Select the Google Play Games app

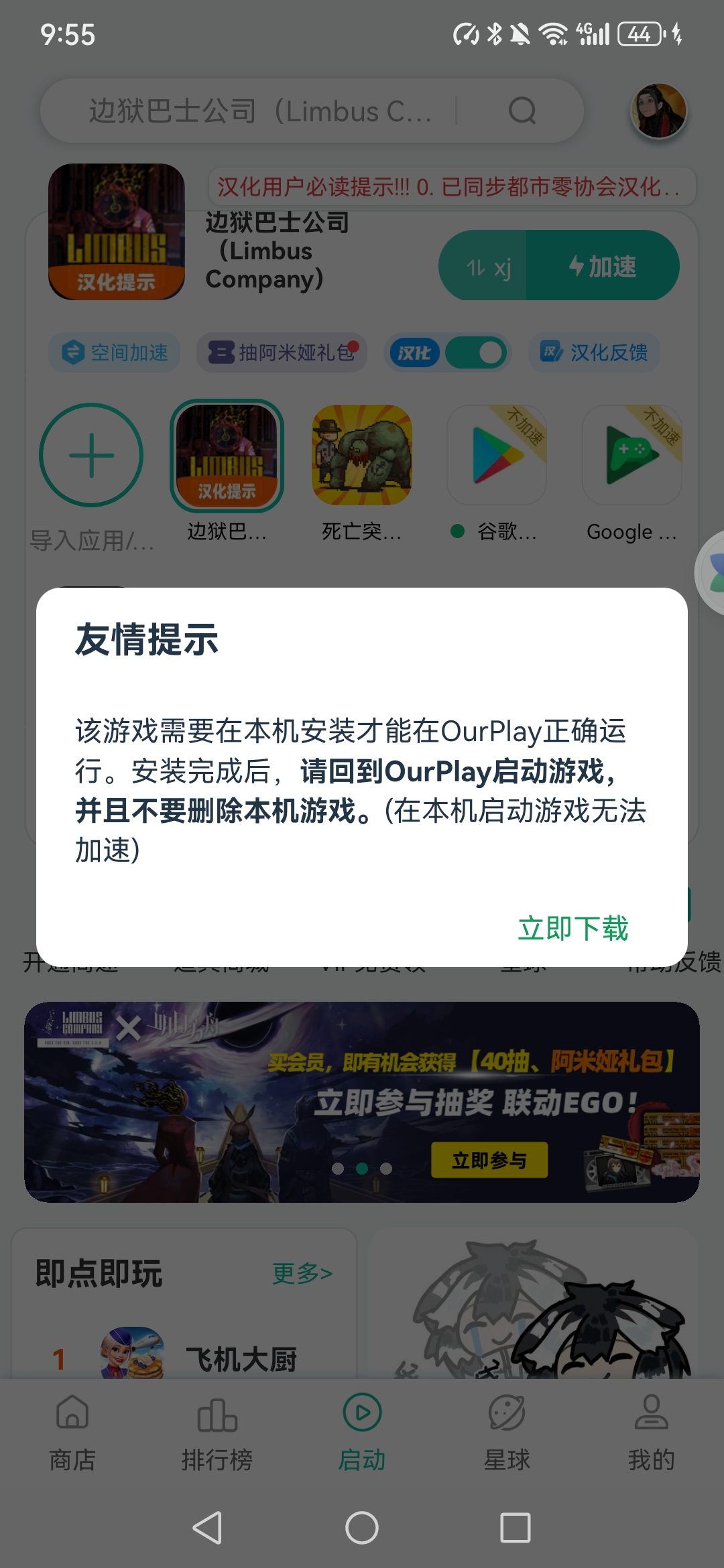pyautogui.click(x=632, y=456)
